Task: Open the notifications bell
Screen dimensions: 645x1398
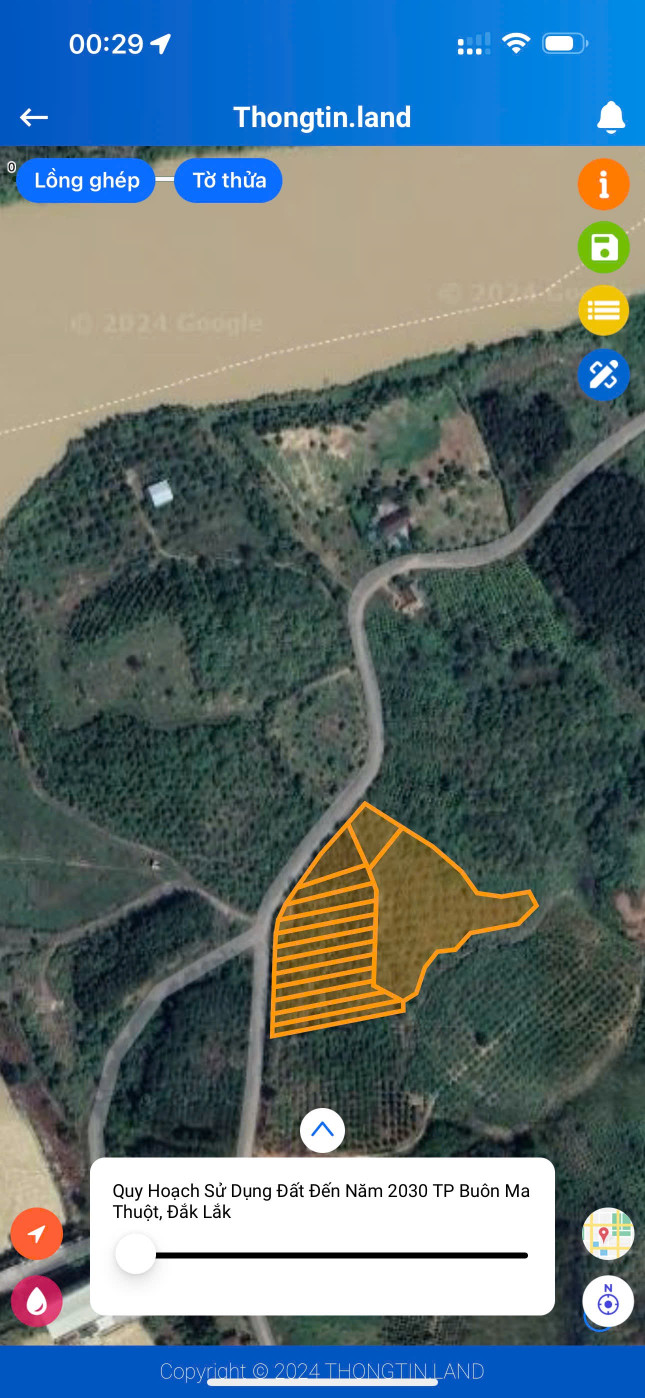Action: point(610,117)
